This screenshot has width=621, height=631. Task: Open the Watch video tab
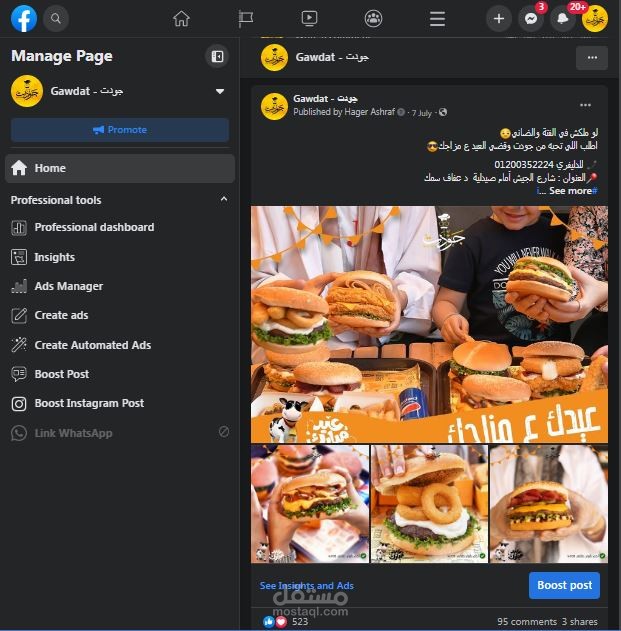click(309, 19)
